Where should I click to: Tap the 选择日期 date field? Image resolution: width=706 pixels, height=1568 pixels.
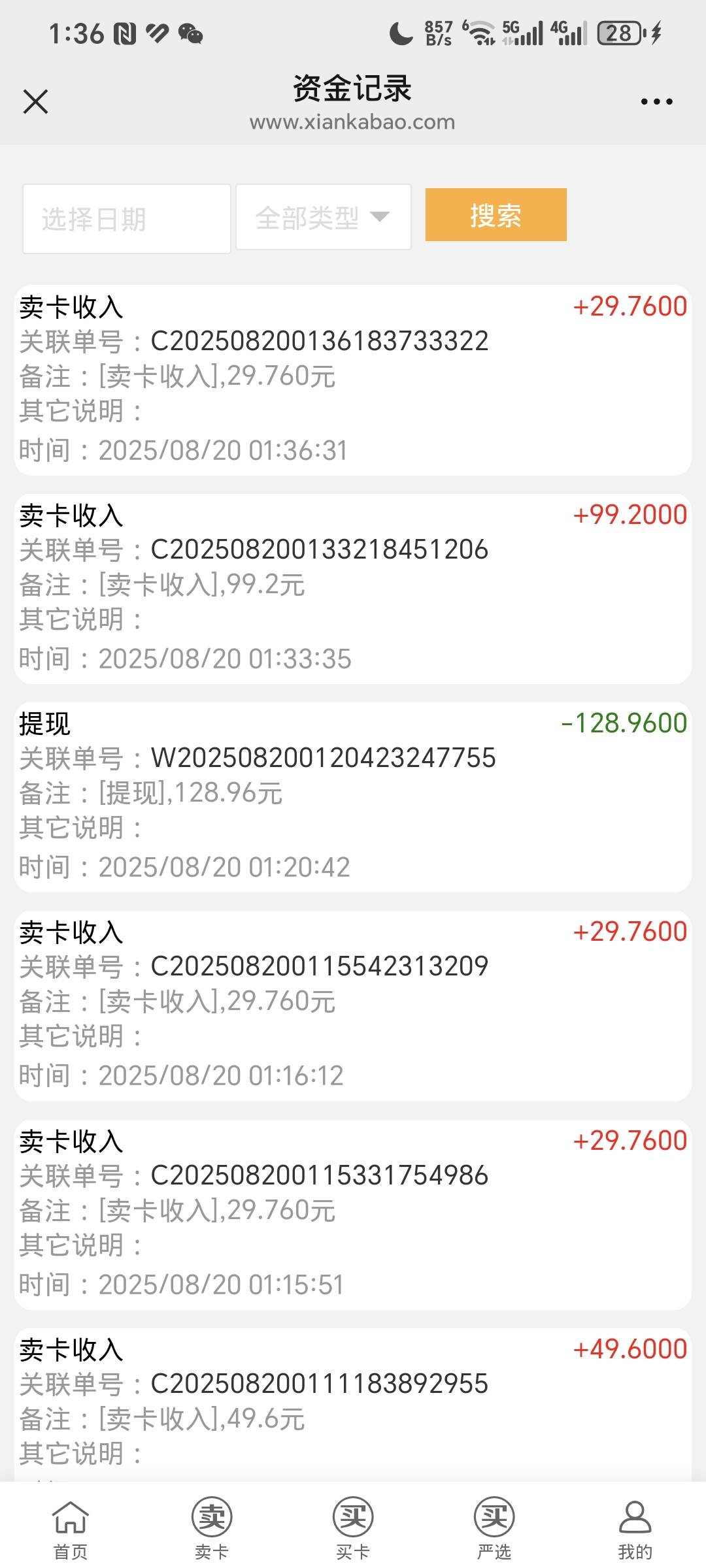click(x=127, y=219)
